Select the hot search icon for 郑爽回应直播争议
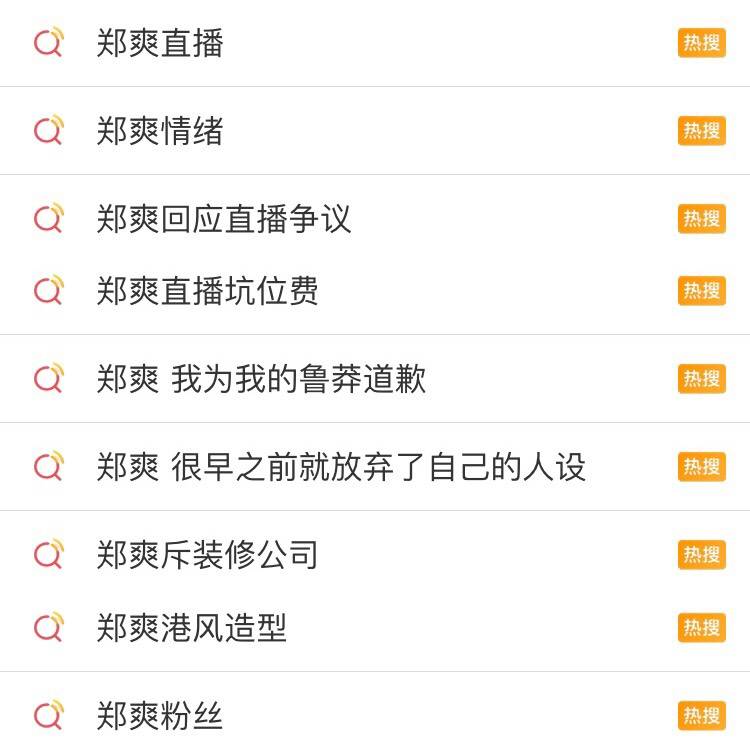Screen dimensions: 750x756 coord(50,218)
